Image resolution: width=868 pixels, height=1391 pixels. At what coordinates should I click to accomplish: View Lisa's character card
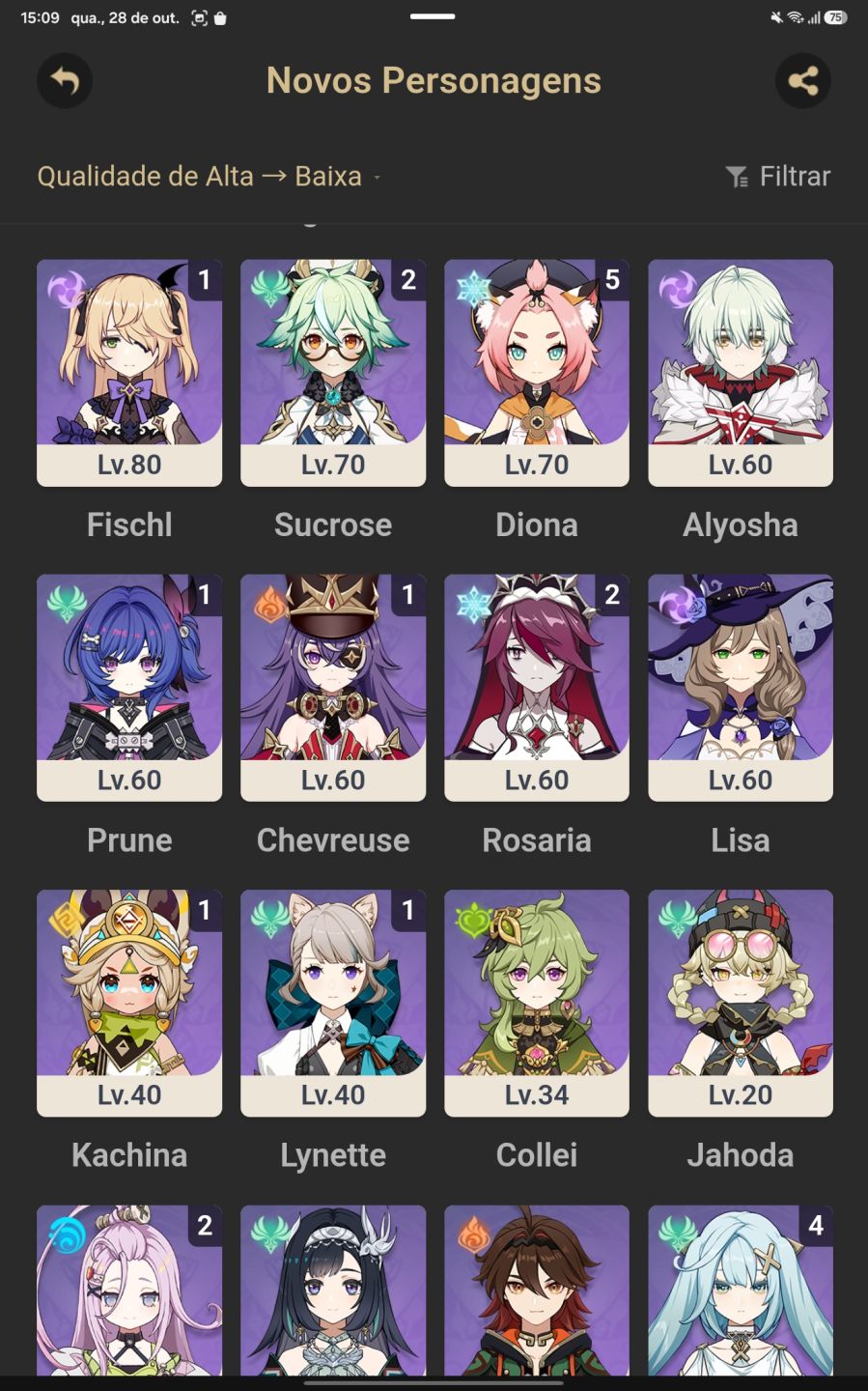pyautogui.click(x=741, y=688)
